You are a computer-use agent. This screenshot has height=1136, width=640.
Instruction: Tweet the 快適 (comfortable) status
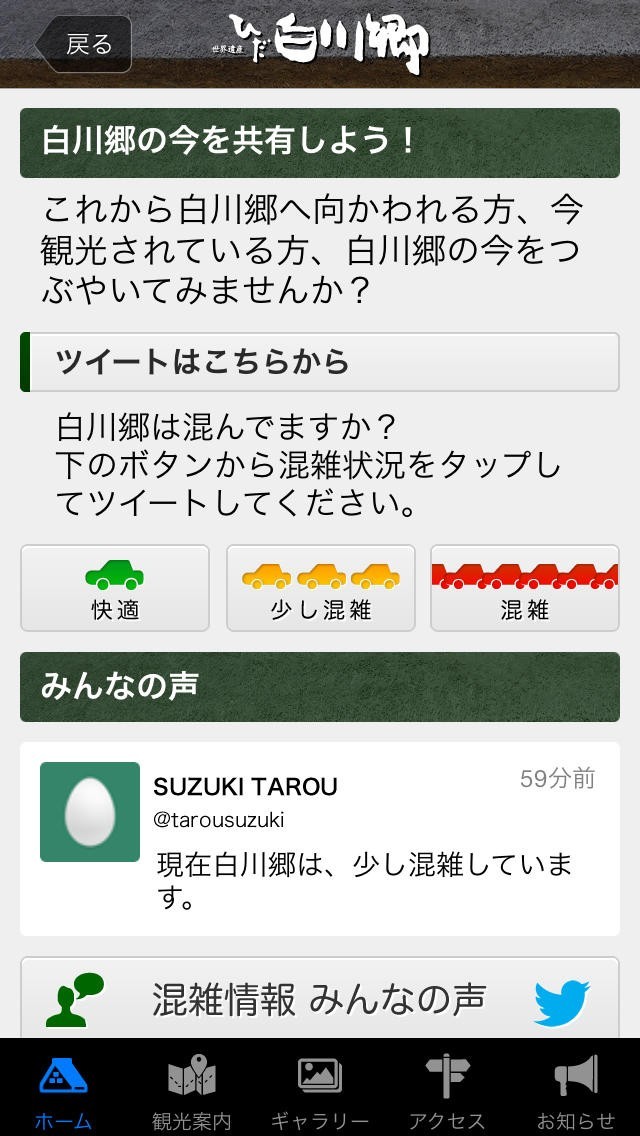(115, 588)
